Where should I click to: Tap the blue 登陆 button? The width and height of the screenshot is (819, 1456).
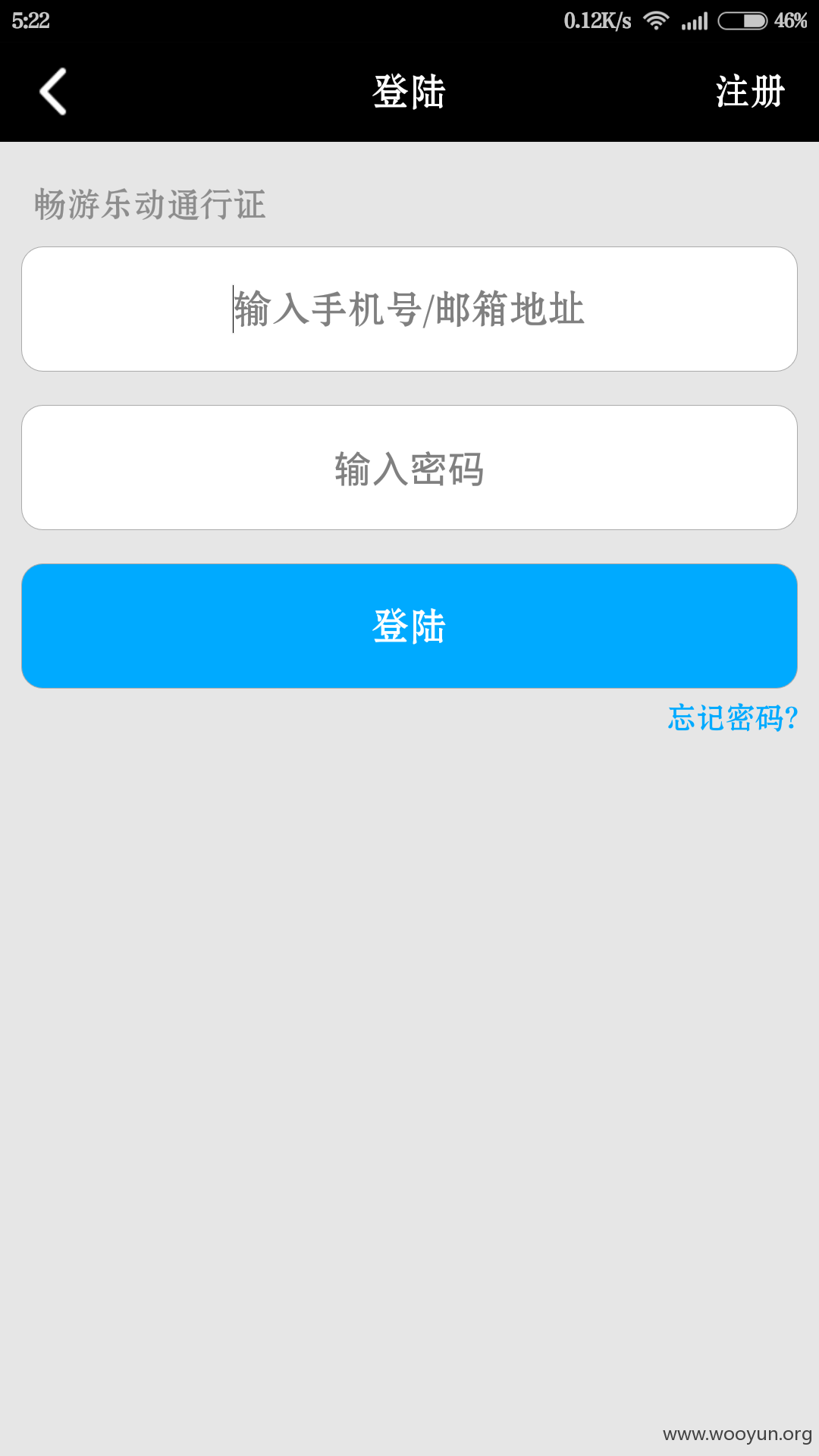(409, 626)
